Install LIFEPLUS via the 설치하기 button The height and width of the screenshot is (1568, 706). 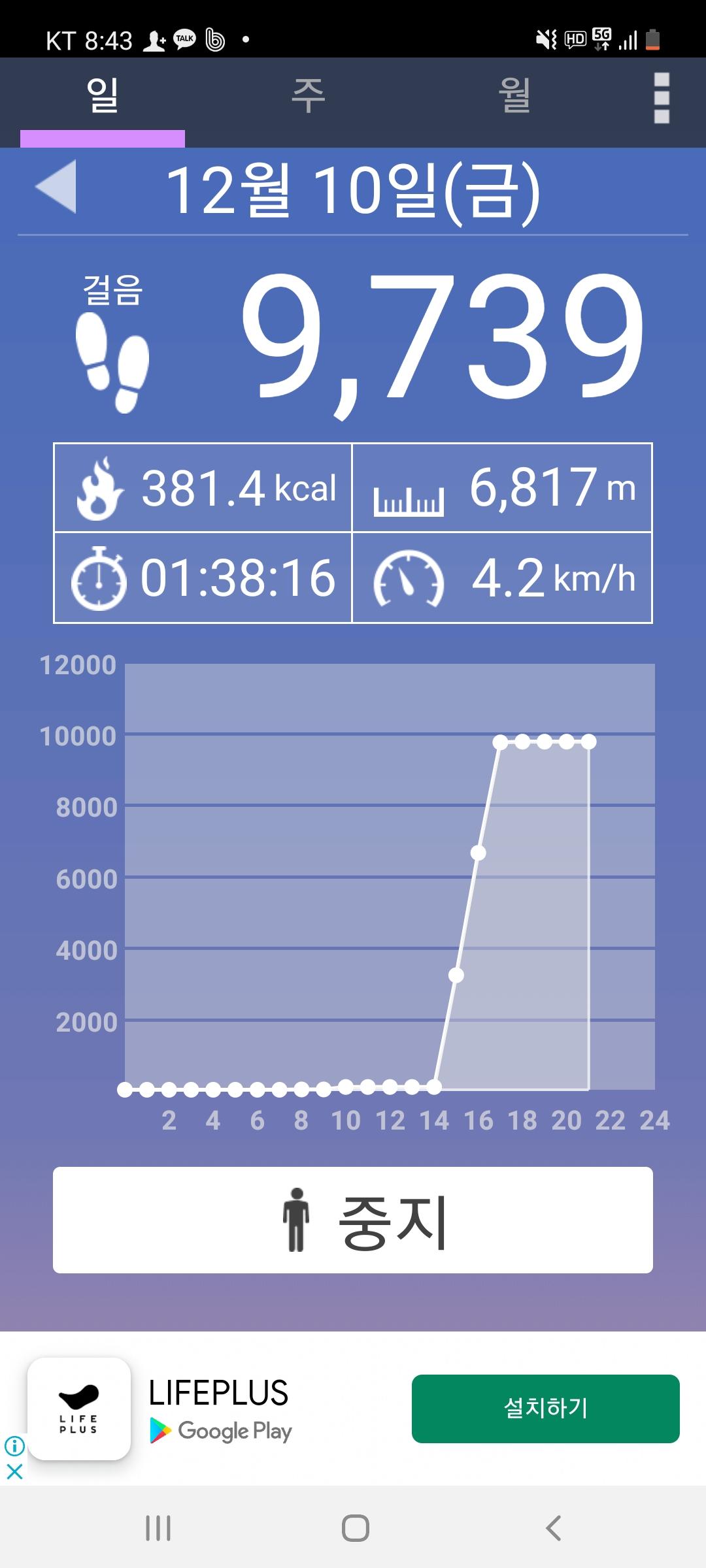[546, 1408]
